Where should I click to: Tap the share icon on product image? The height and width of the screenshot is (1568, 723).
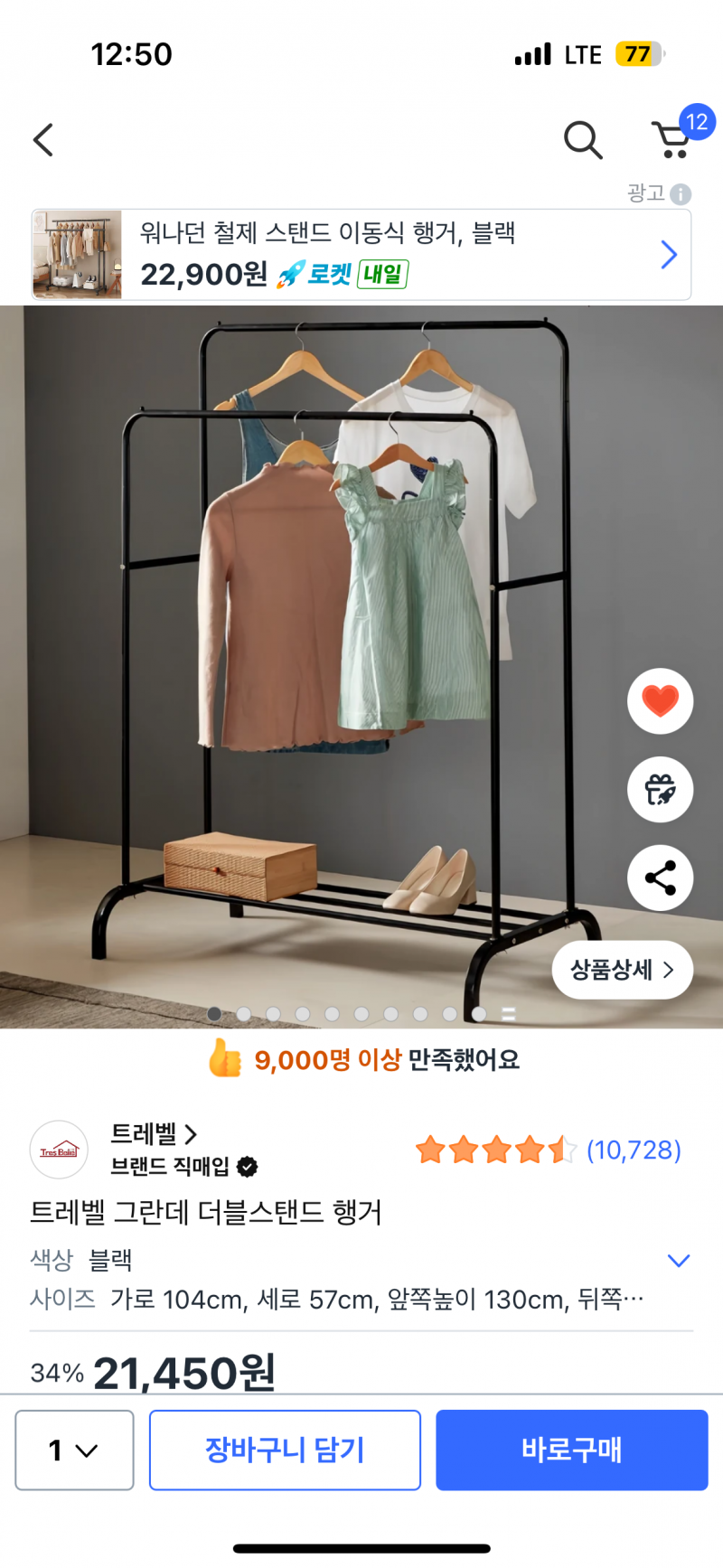(660, 878)
